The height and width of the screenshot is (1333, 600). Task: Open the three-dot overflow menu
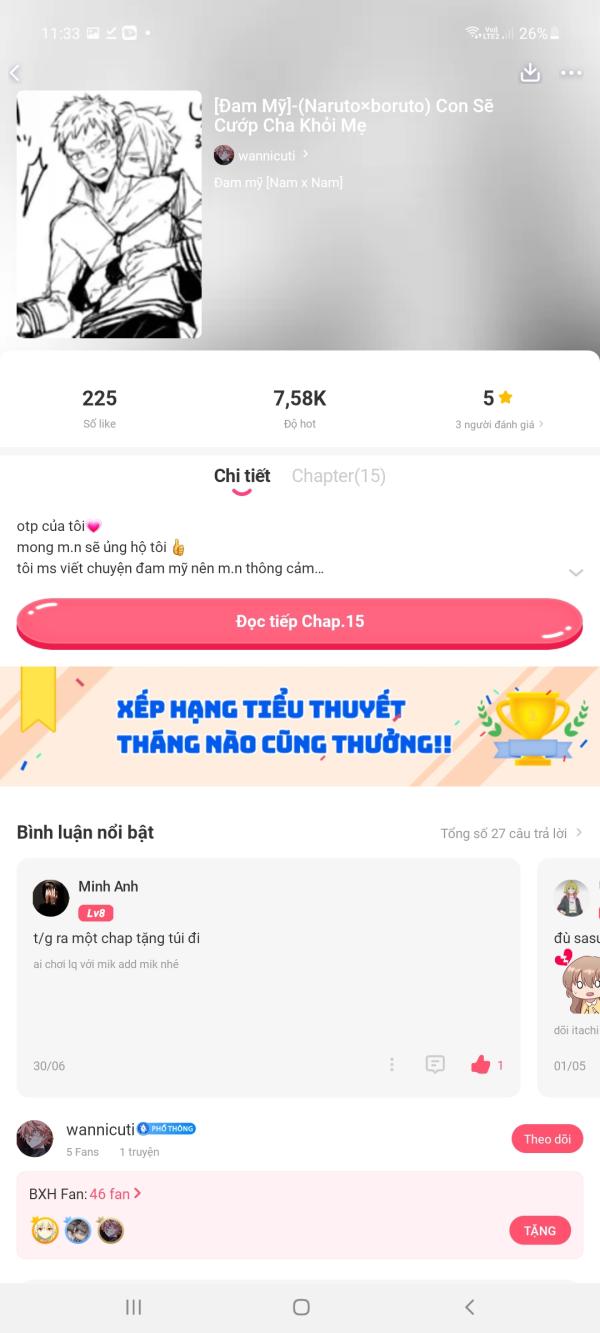point(571,73)
